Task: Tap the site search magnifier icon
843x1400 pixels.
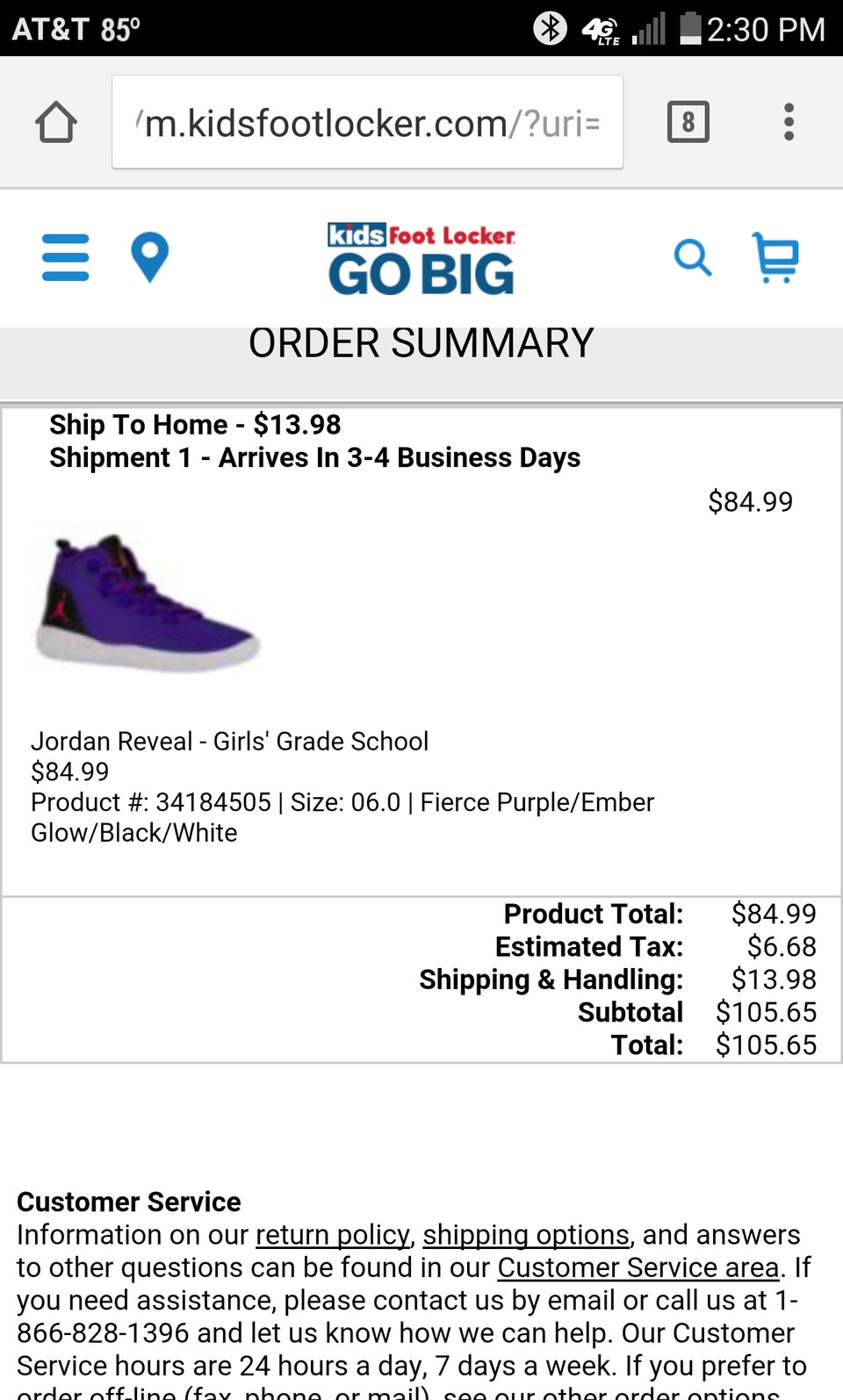Action: [692, 258]
